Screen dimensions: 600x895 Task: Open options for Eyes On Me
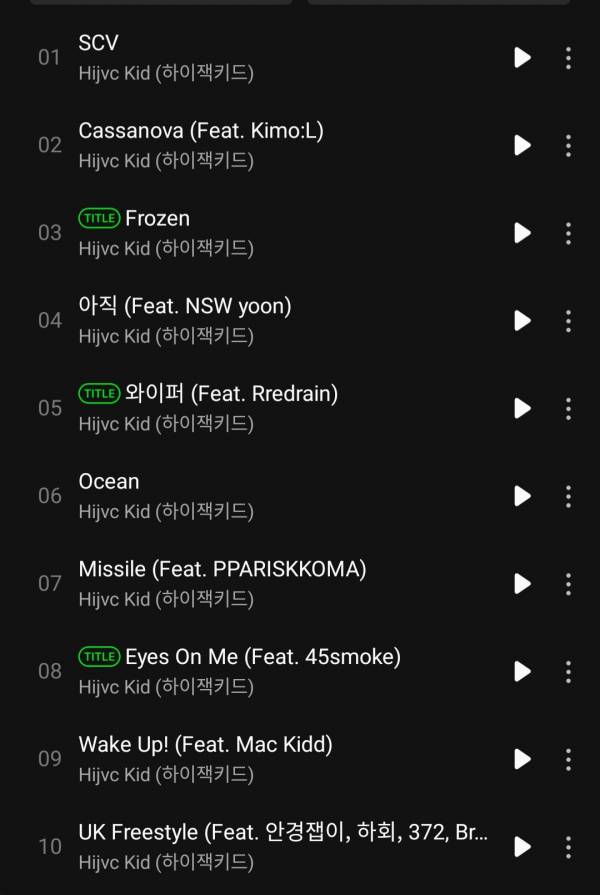pyautogui.click(x=568, y=671)
